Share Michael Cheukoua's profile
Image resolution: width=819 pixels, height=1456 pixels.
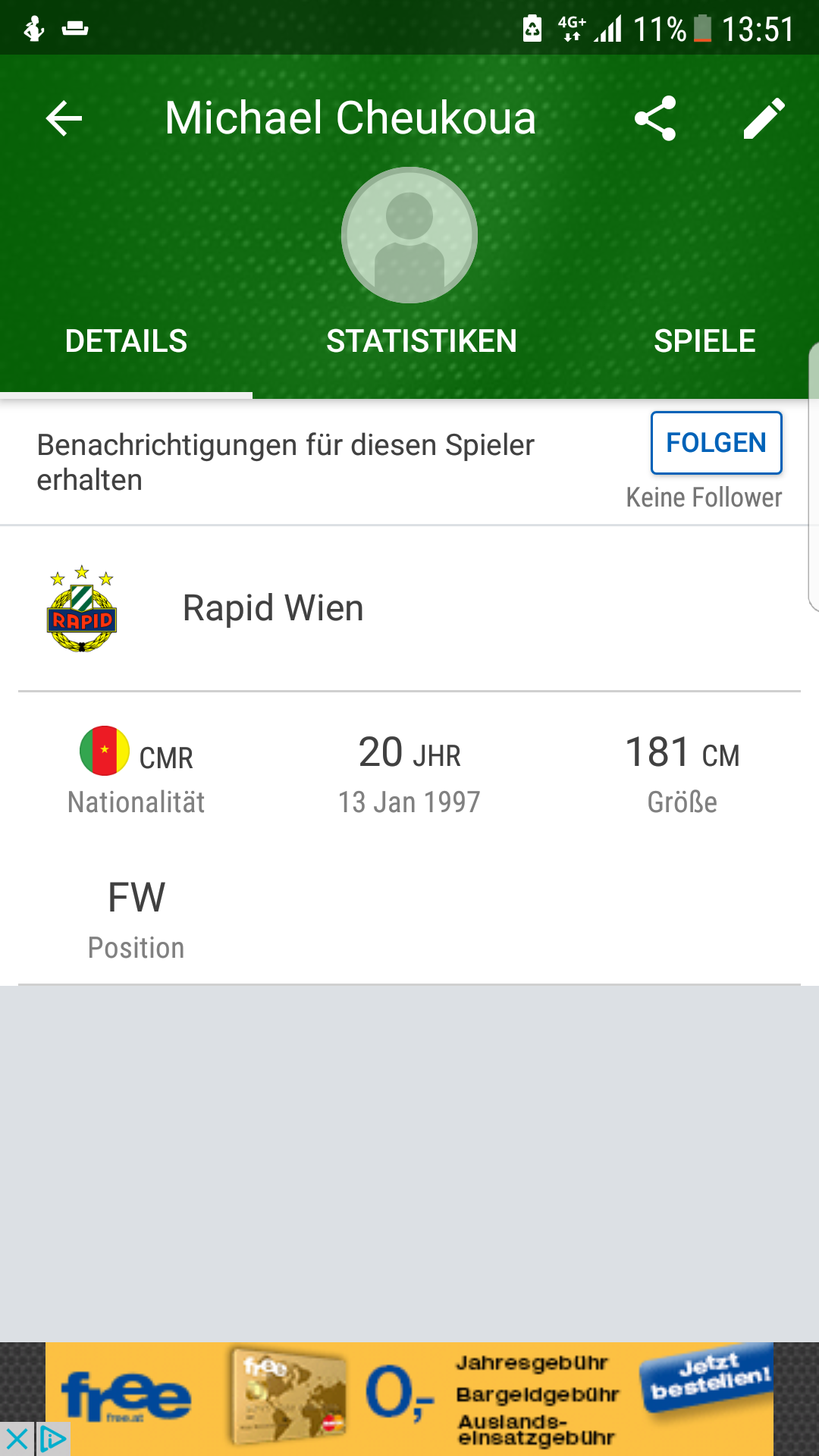[655, 118]
